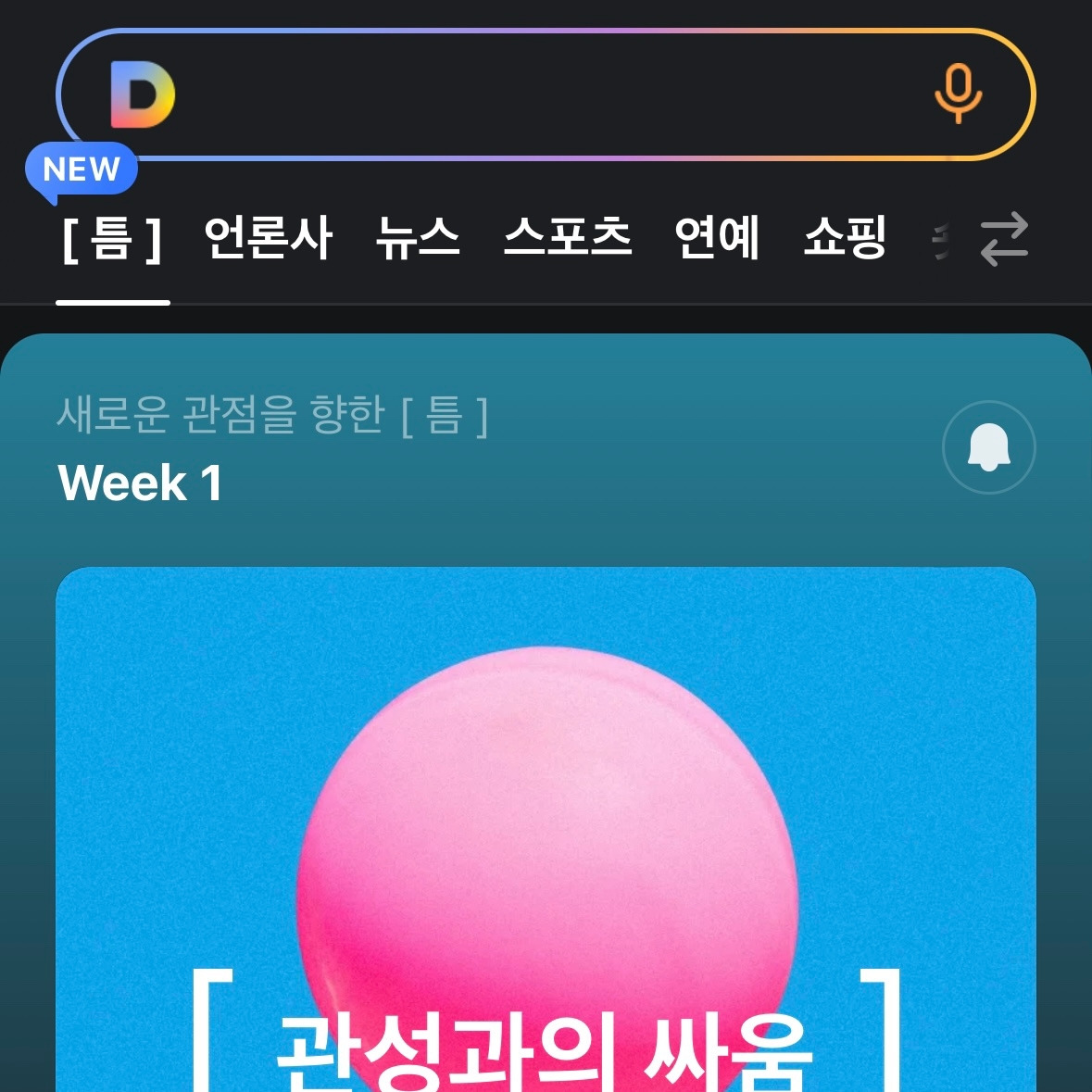Enable notifications with the bell icon
The width and height of the screenshot is (1092, 1092).
click(x=989, y=447)
